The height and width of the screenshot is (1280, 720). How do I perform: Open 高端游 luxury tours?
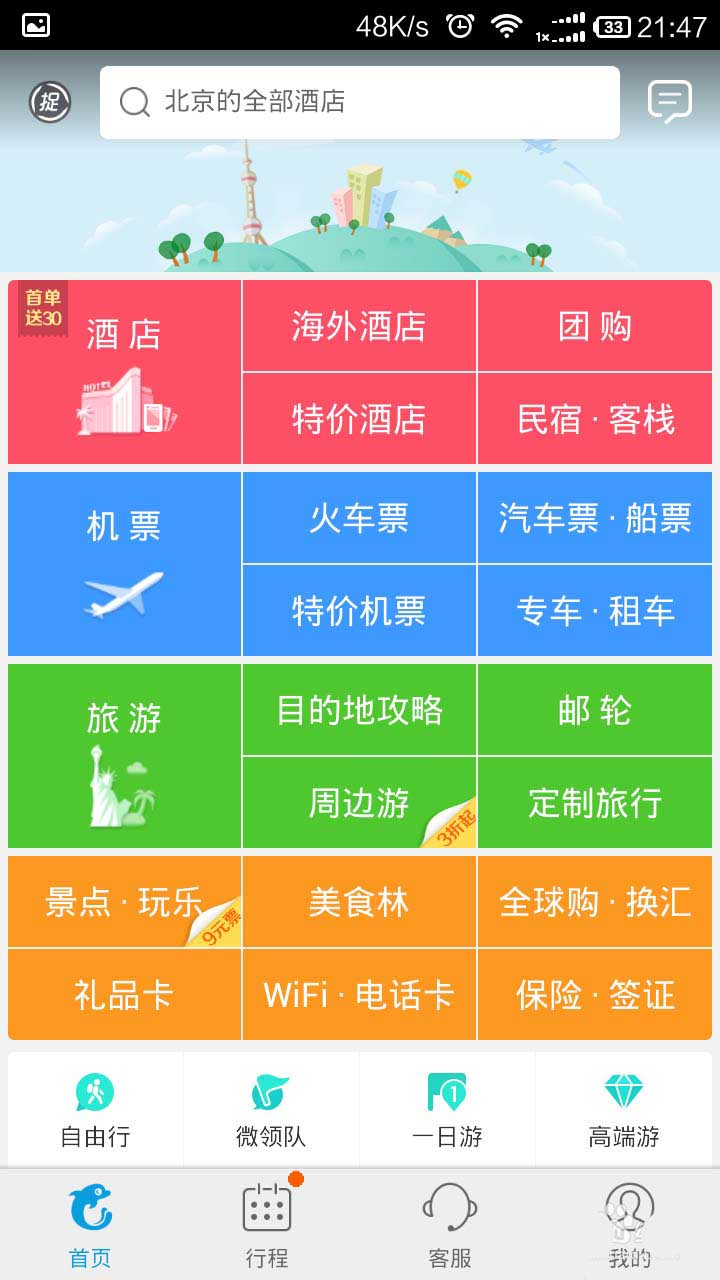pos(624,1110)
